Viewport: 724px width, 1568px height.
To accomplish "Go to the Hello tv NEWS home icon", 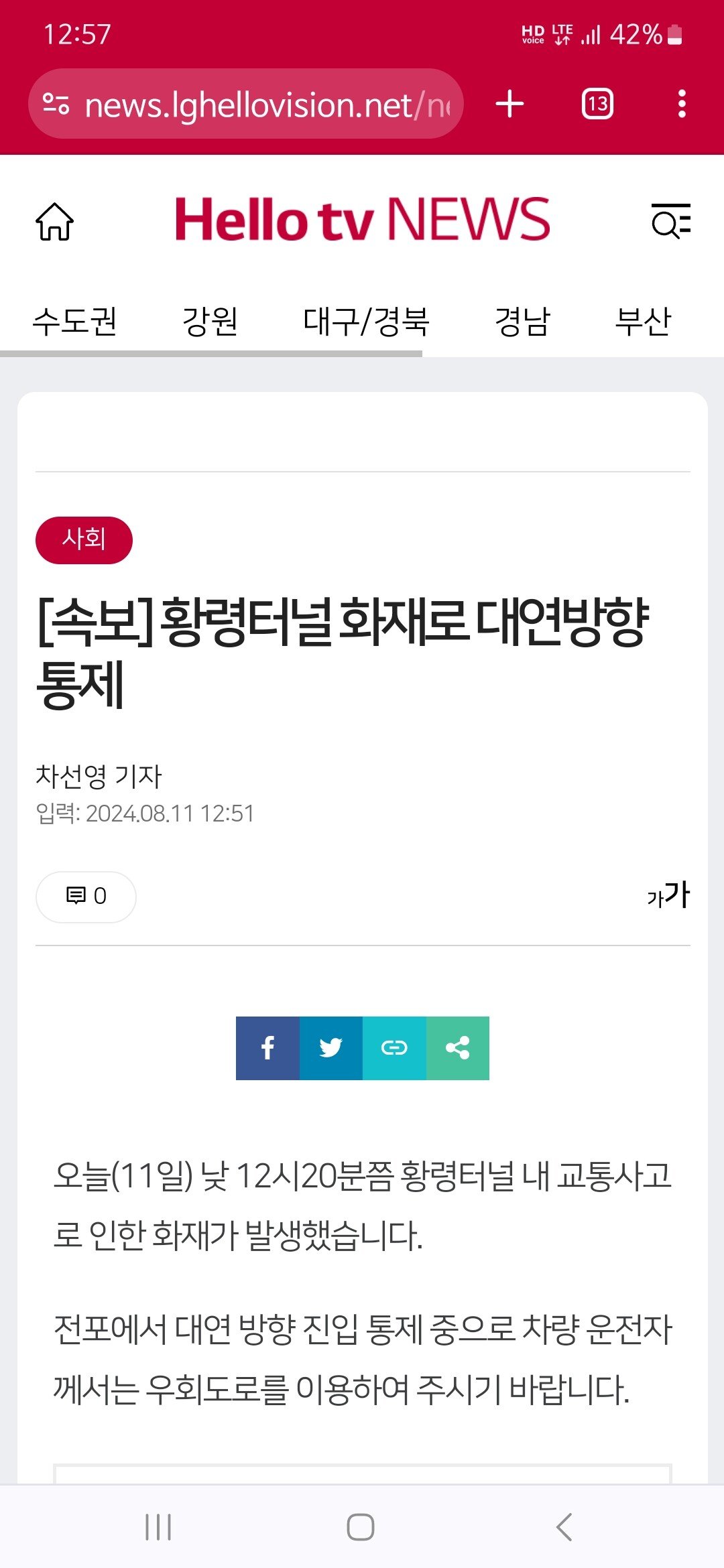I will [54, 221].
